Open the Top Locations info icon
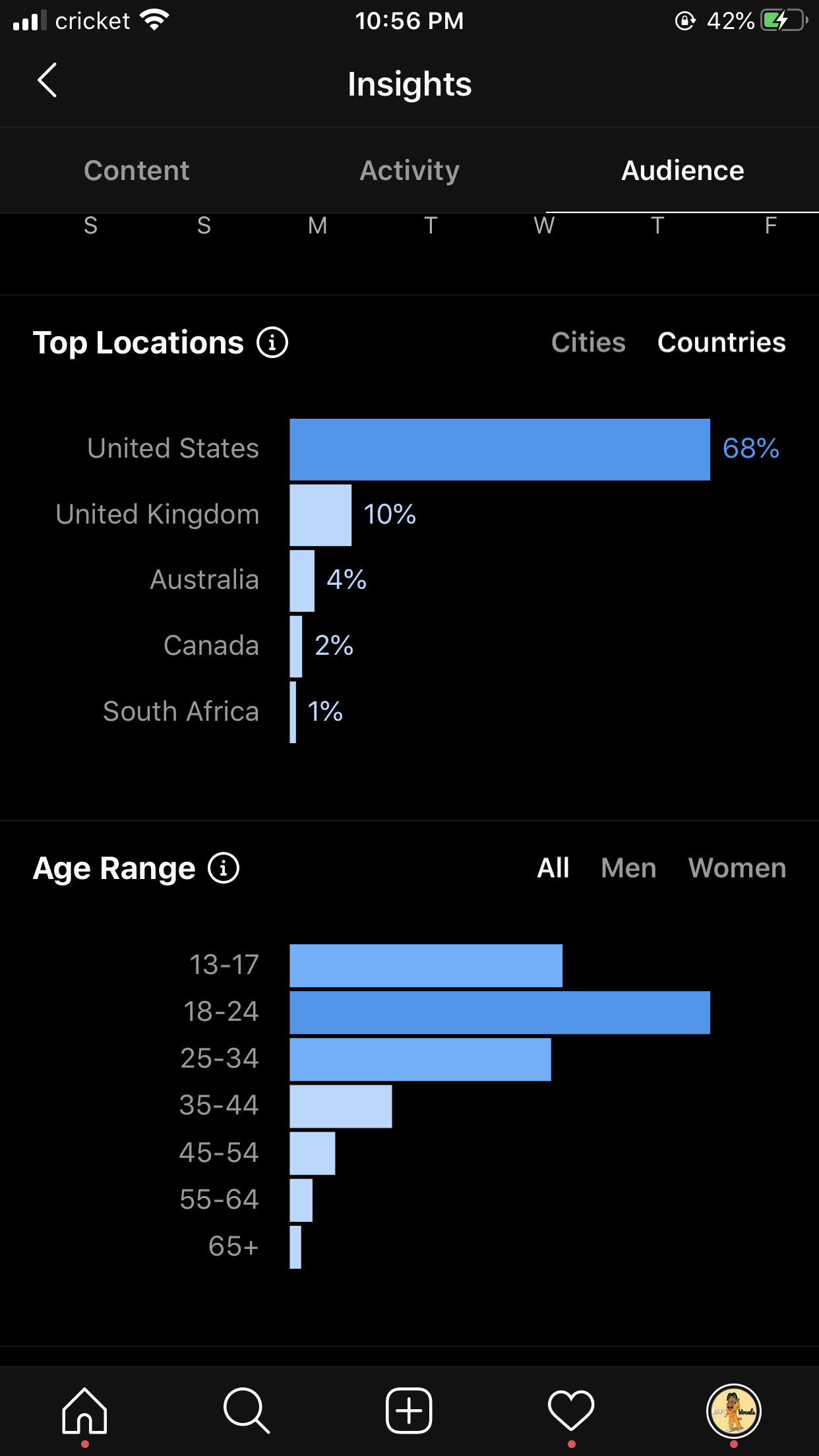The height and width of the screenshot is (1456, 819). [x=272, y=342]
